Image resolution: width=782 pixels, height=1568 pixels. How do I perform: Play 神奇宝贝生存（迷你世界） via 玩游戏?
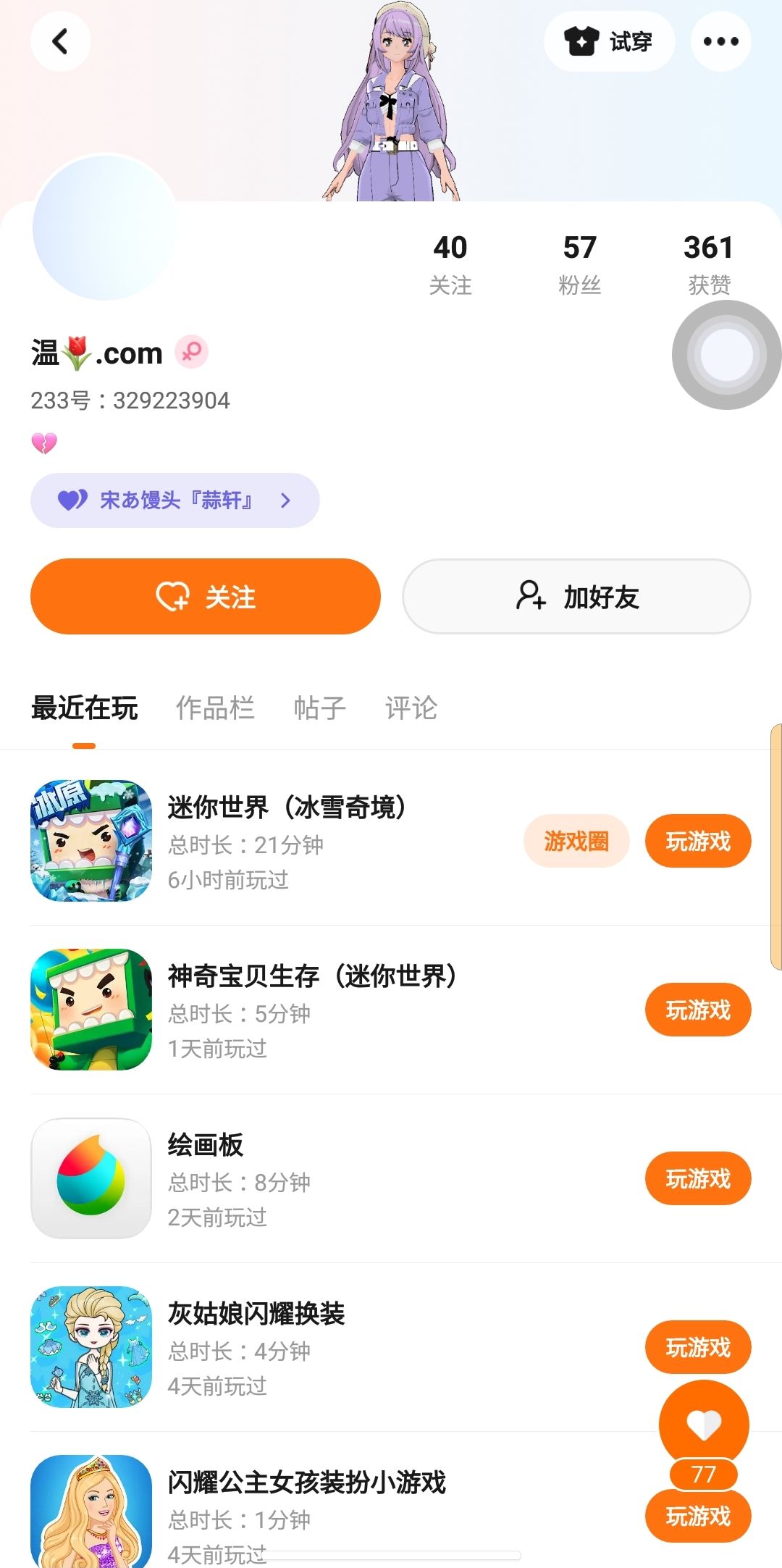click(697, 1010)
